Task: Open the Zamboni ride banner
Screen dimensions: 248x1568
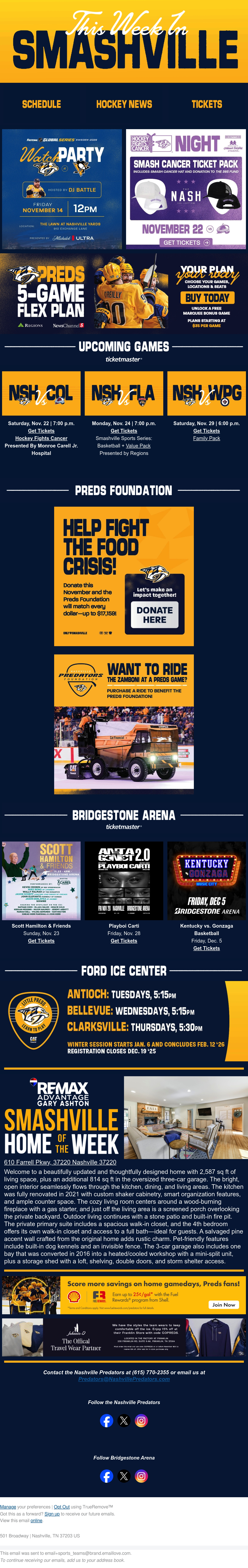Action: coord(124,724)
